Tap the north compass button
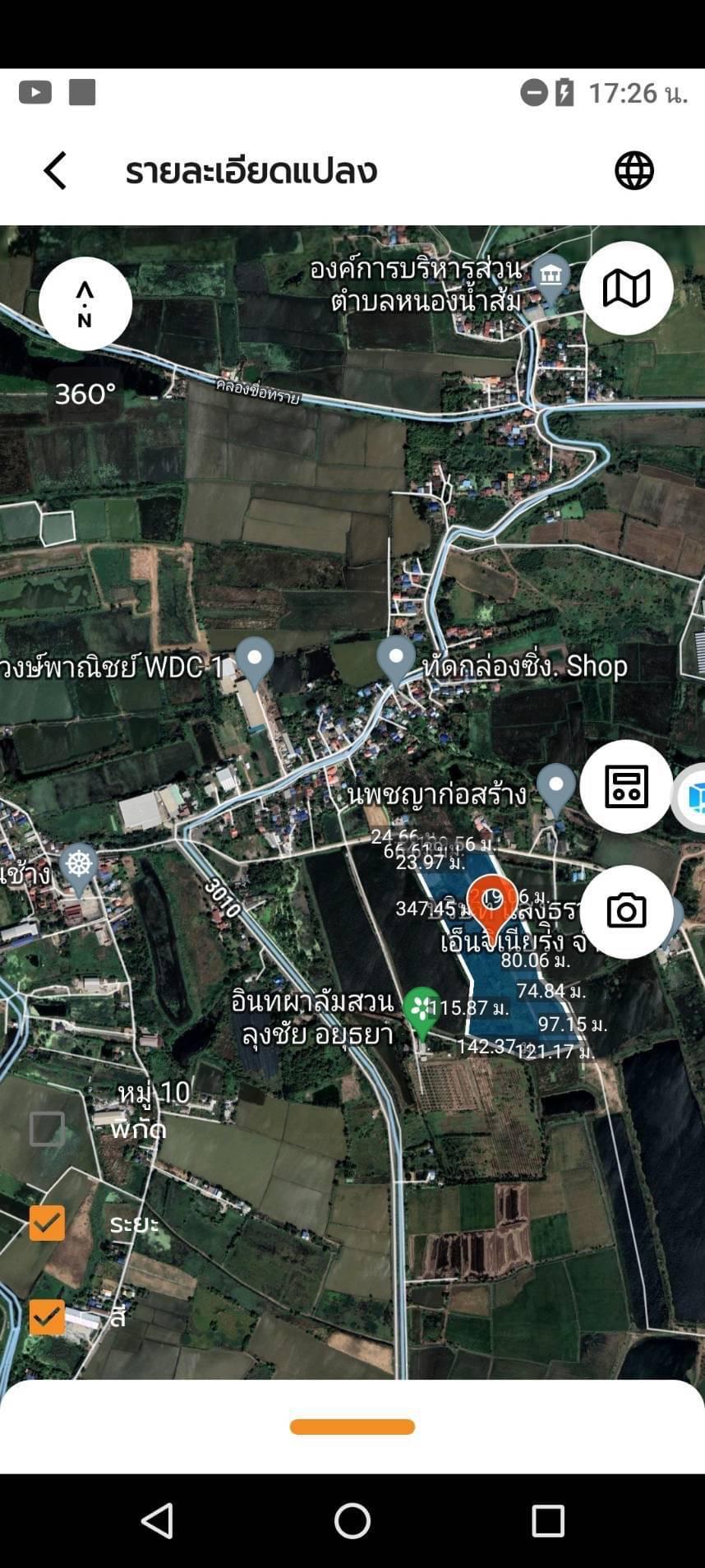Screen dimensions: 705x1568 (85, 303)
